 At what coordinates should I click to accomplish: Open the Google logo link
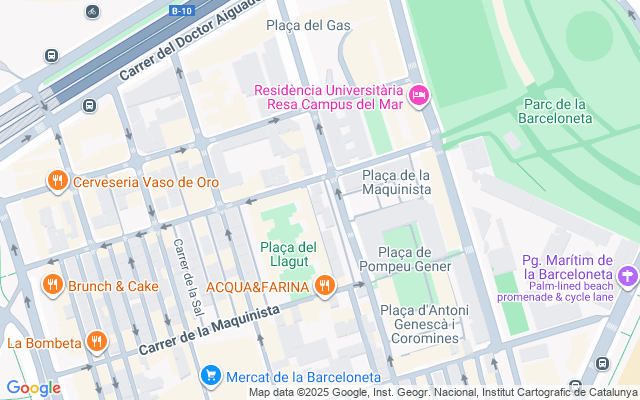coord(33,388)
